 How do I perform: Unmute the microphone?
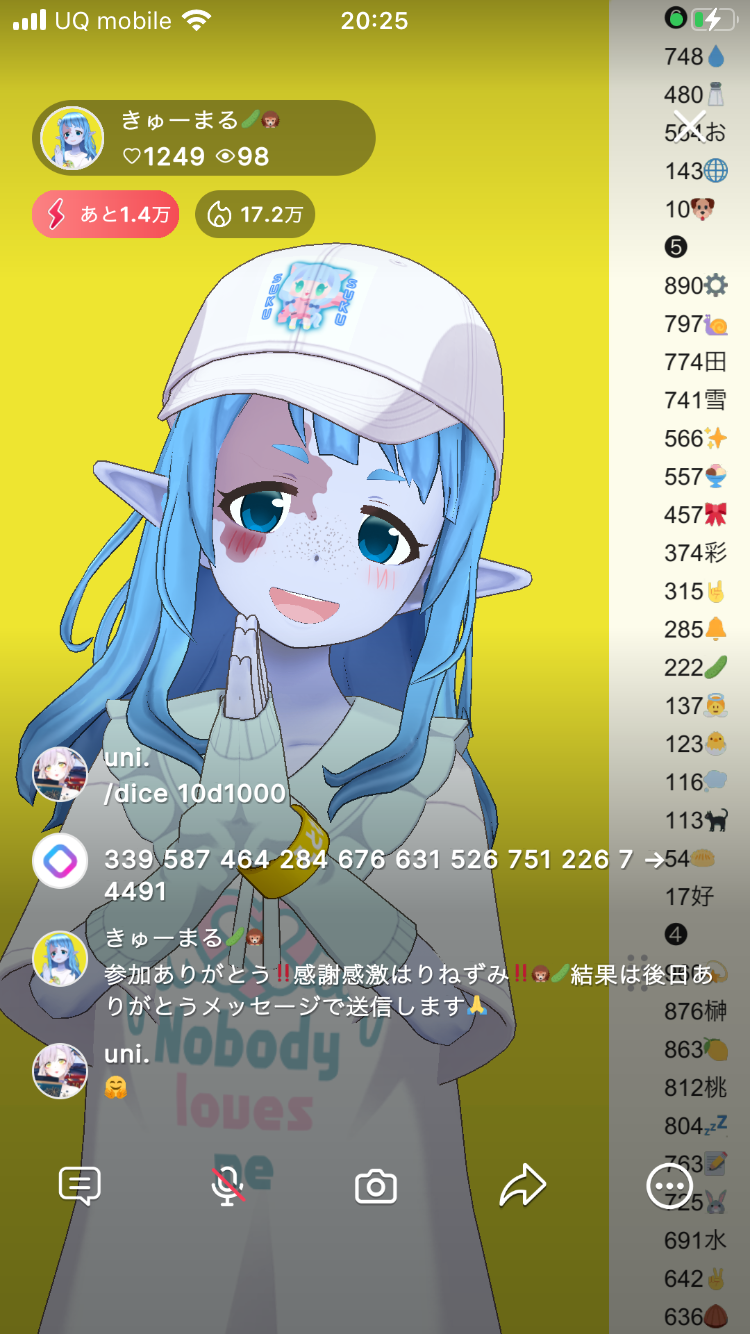point(228,1186)
